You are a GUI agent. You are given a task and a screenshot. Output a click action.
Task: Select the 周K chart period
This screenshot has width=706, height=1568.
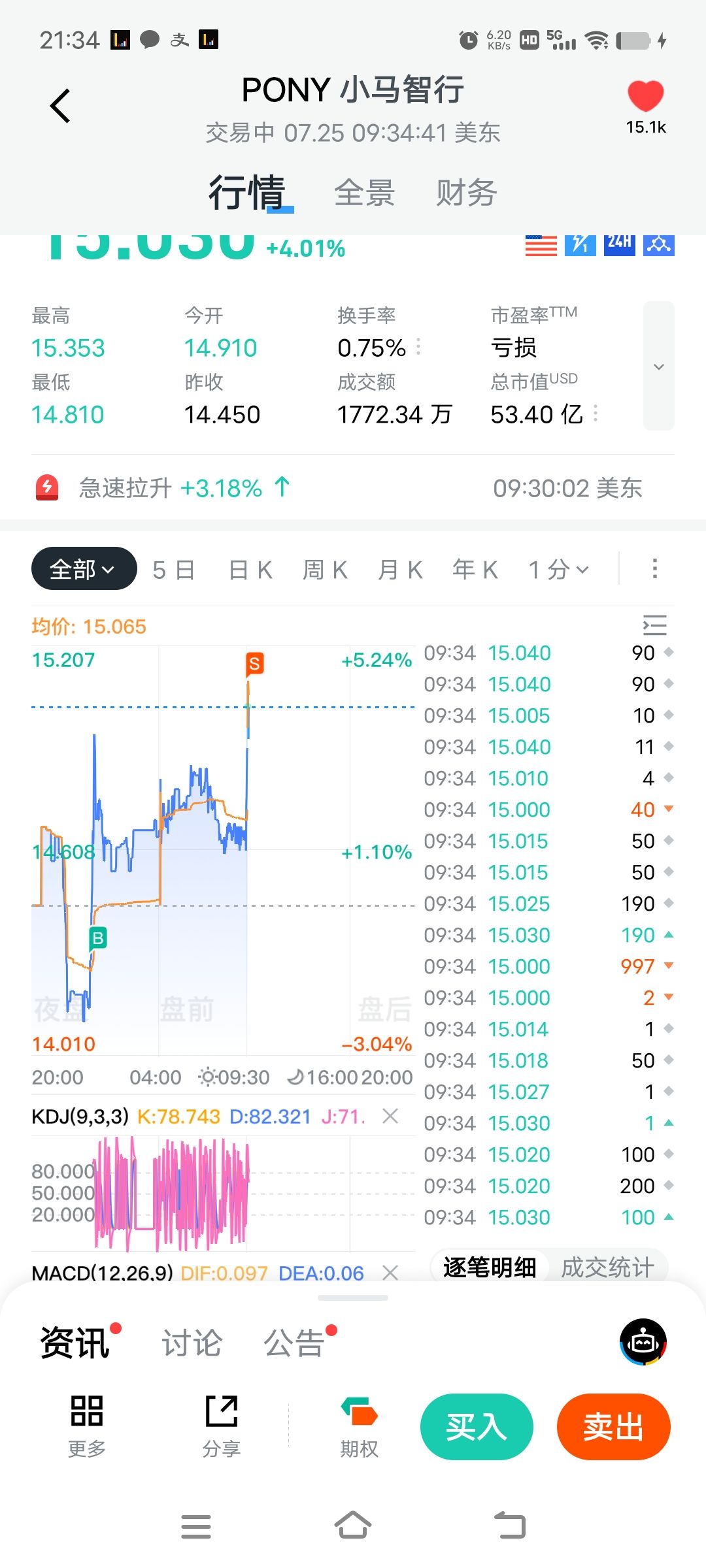pos(325,570)
